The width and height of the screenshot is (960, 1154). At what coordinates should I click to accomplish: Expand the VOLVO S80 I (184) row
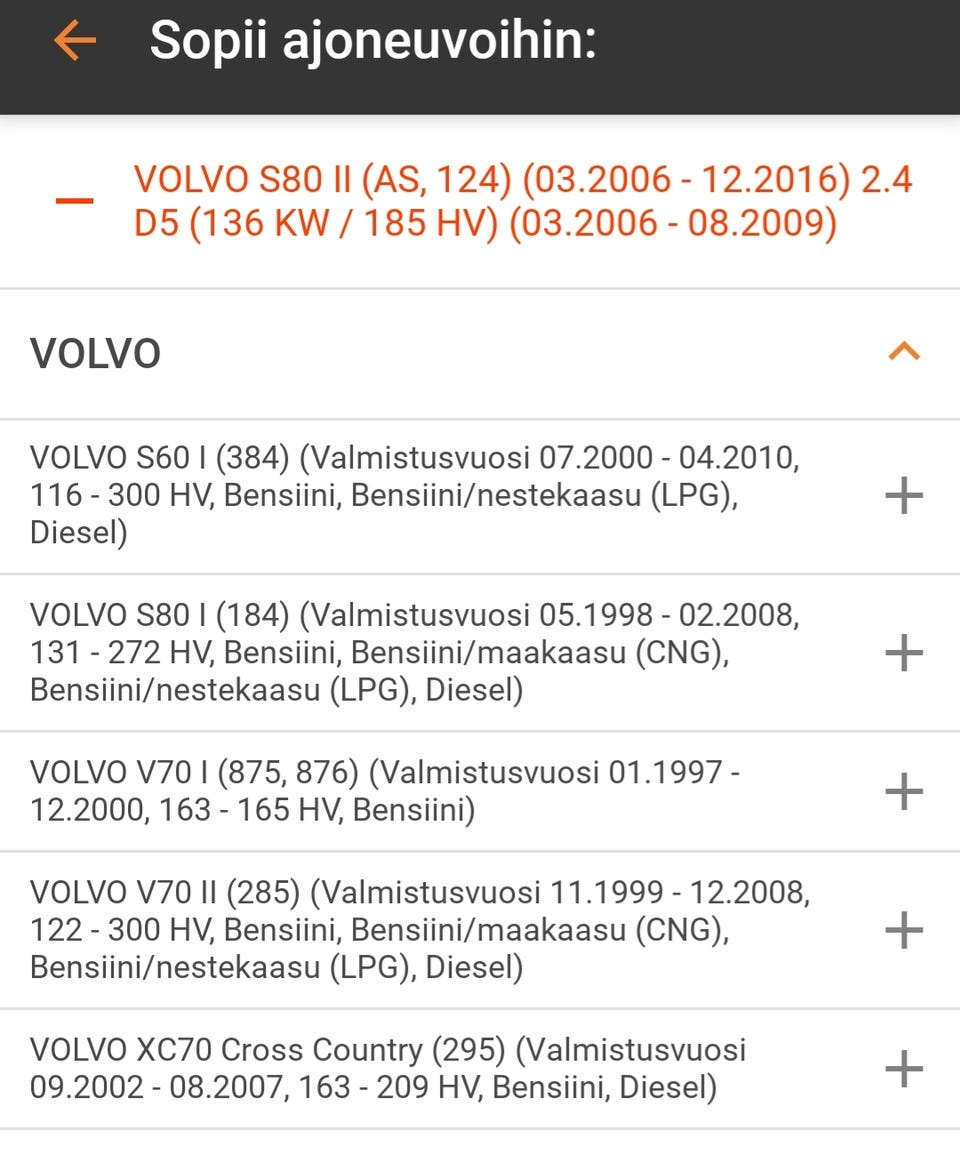point(903,653)
